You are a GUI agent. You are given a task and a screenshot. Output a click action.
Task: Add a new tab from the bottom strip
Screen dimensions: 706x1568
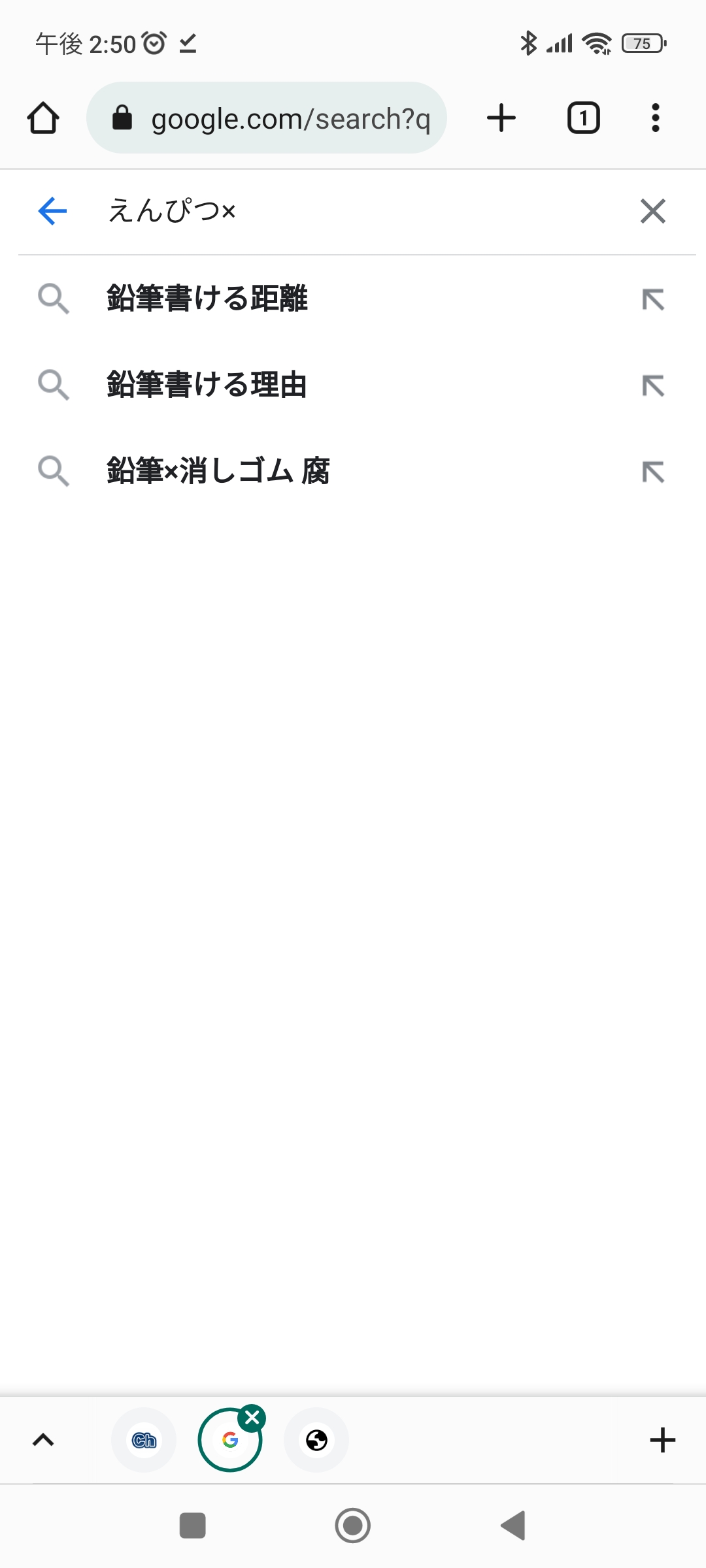point(662,1440)
